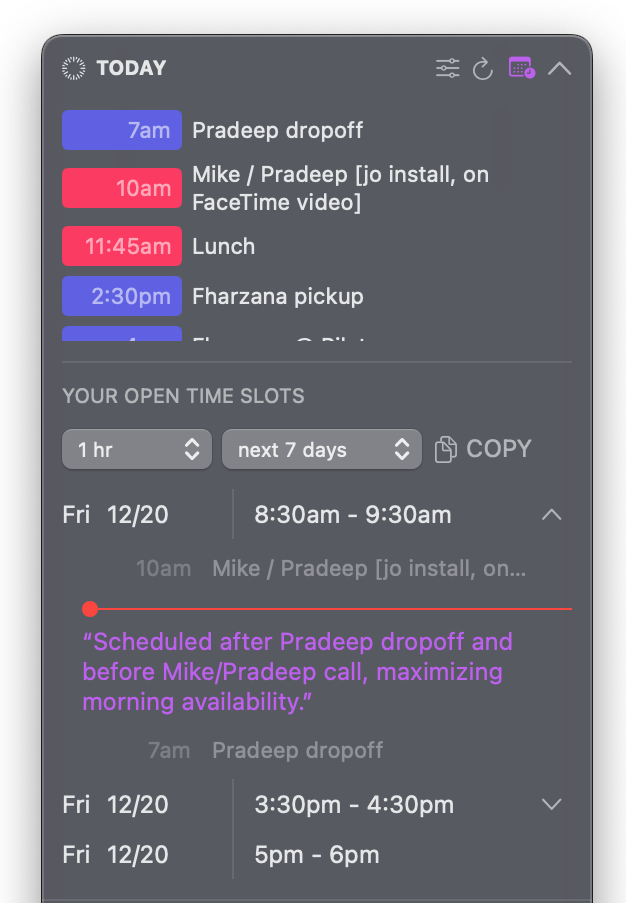Open the settings sliders icon
626x903 pixels.
(448, 68)
